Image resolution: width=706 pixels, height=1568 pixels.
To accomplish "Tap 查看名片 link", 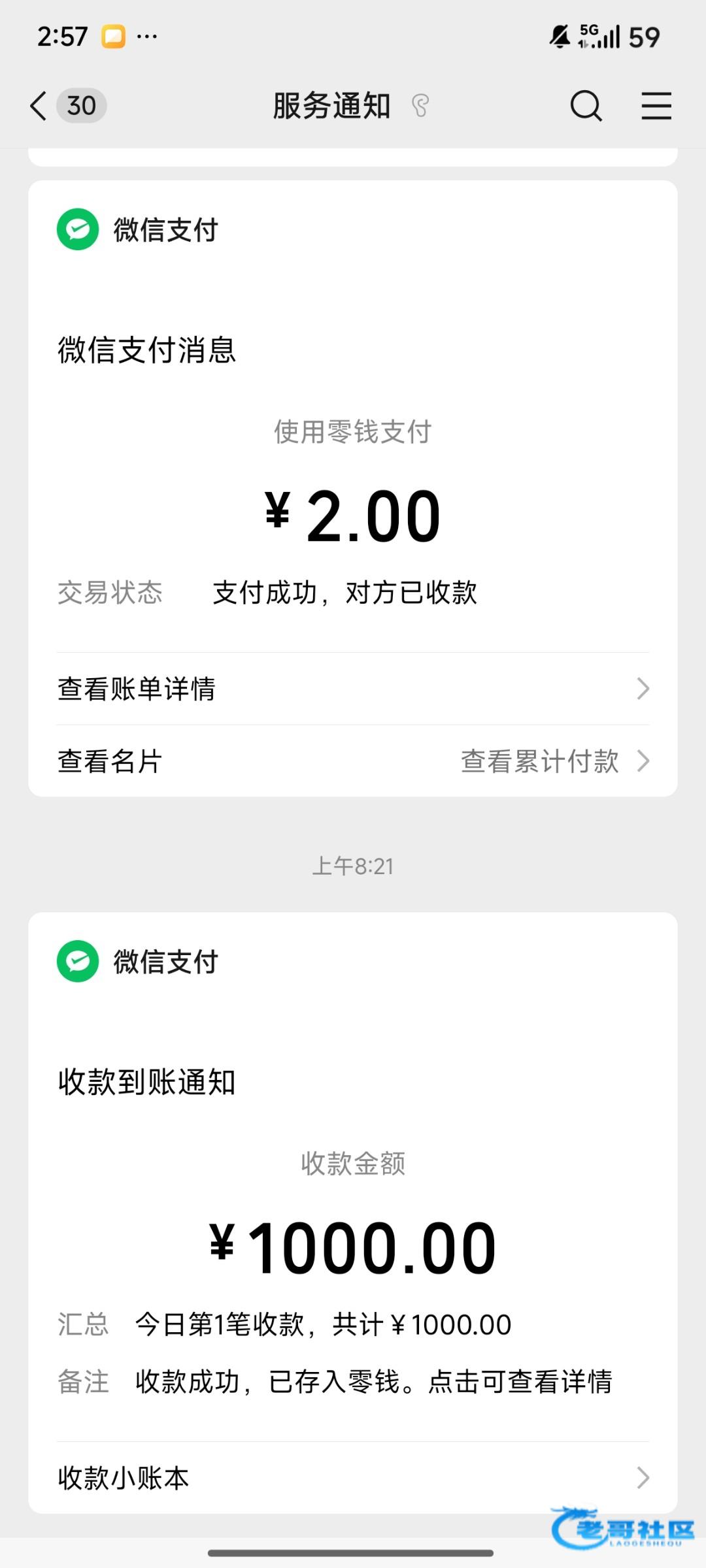I will point(110,761).
